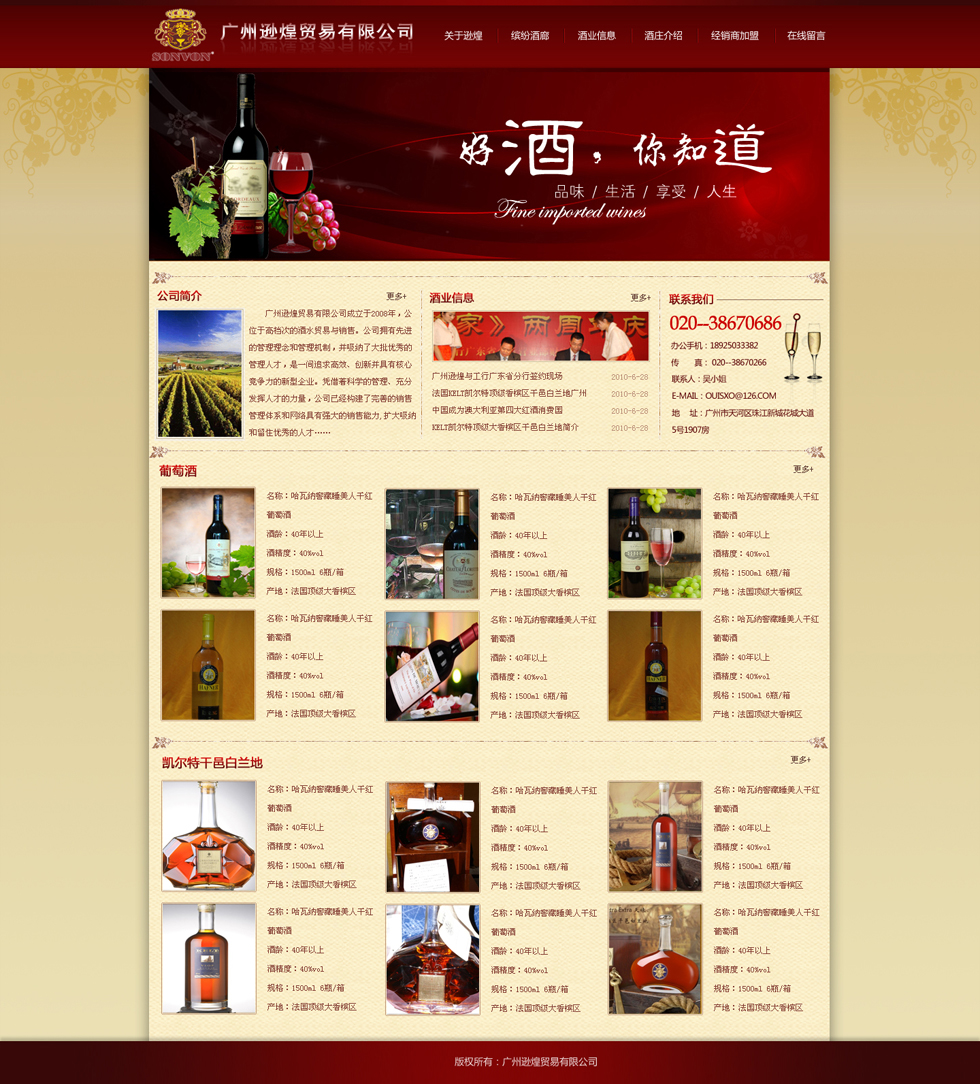
Task: Tap 更多+ in the 酒业信息 panel
Action: tap(640, 297)
